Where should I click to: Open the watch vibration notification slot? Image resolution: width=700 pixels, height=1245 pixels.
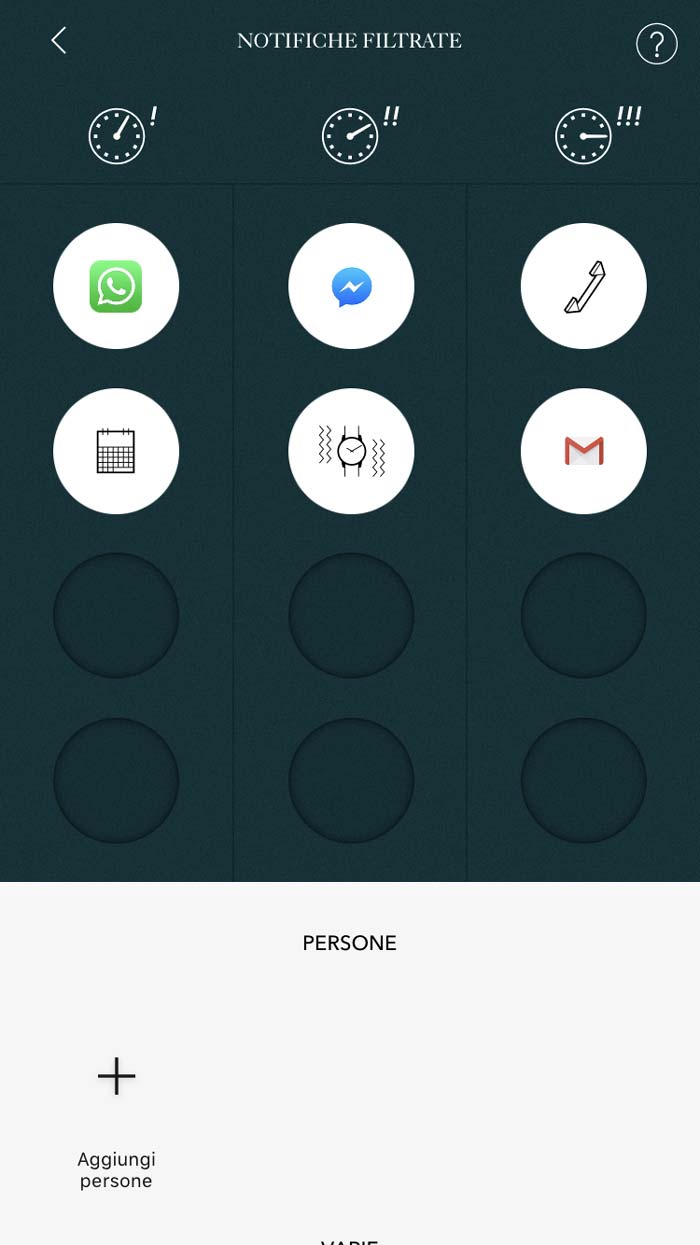pyautogui.click(x=351, y=451)
